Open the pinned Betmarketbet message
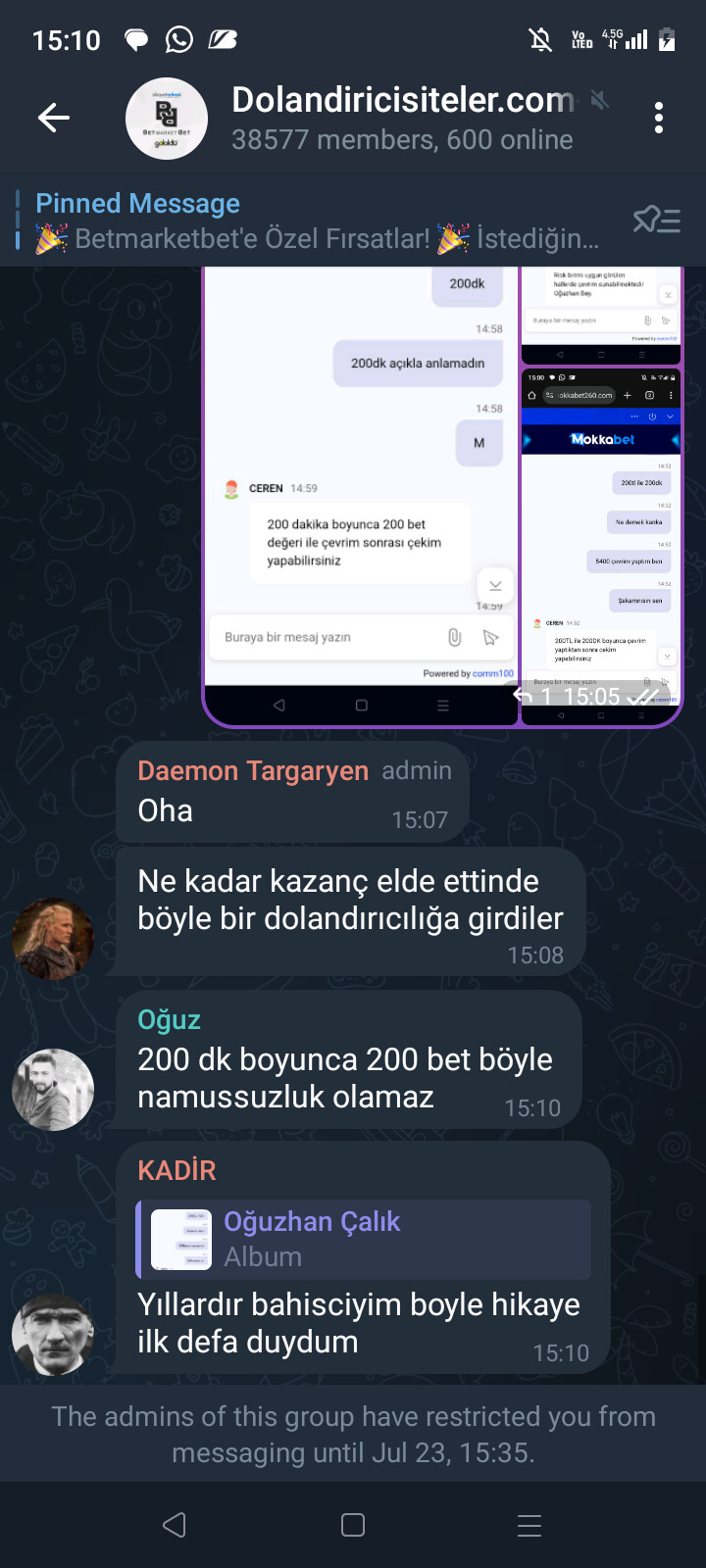 point(314,221)
